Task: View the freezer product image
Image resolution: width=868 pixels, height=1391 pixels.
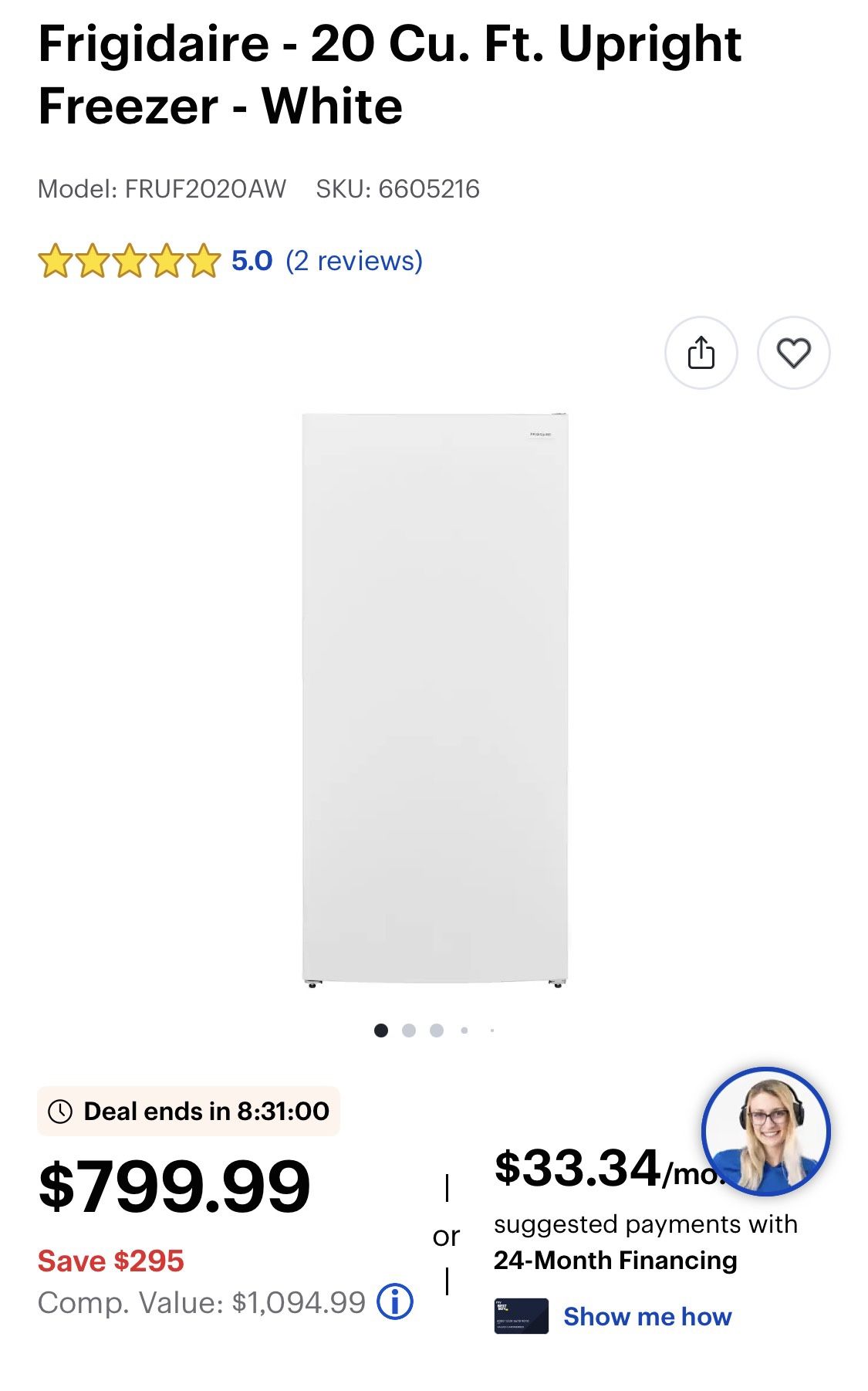Action: [x=434, y=699]
